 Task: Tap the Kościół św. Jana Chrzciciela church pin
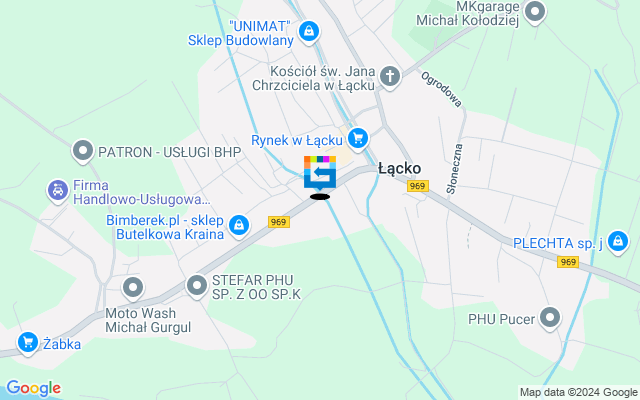click(391, 75)
